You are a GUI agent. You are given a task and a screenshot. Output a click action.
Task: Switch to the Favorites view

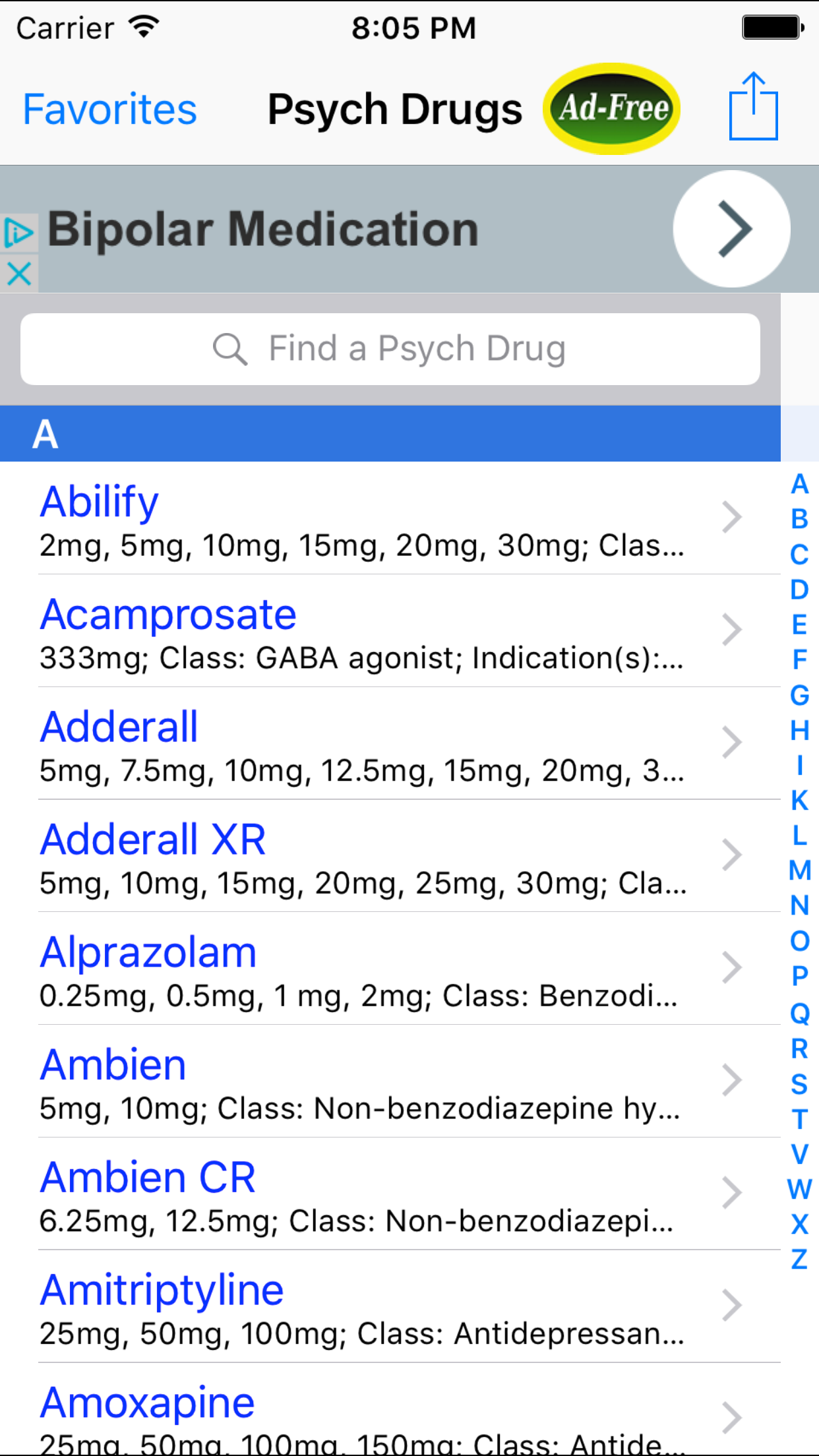pyautogui.click(x=109, y=107)
